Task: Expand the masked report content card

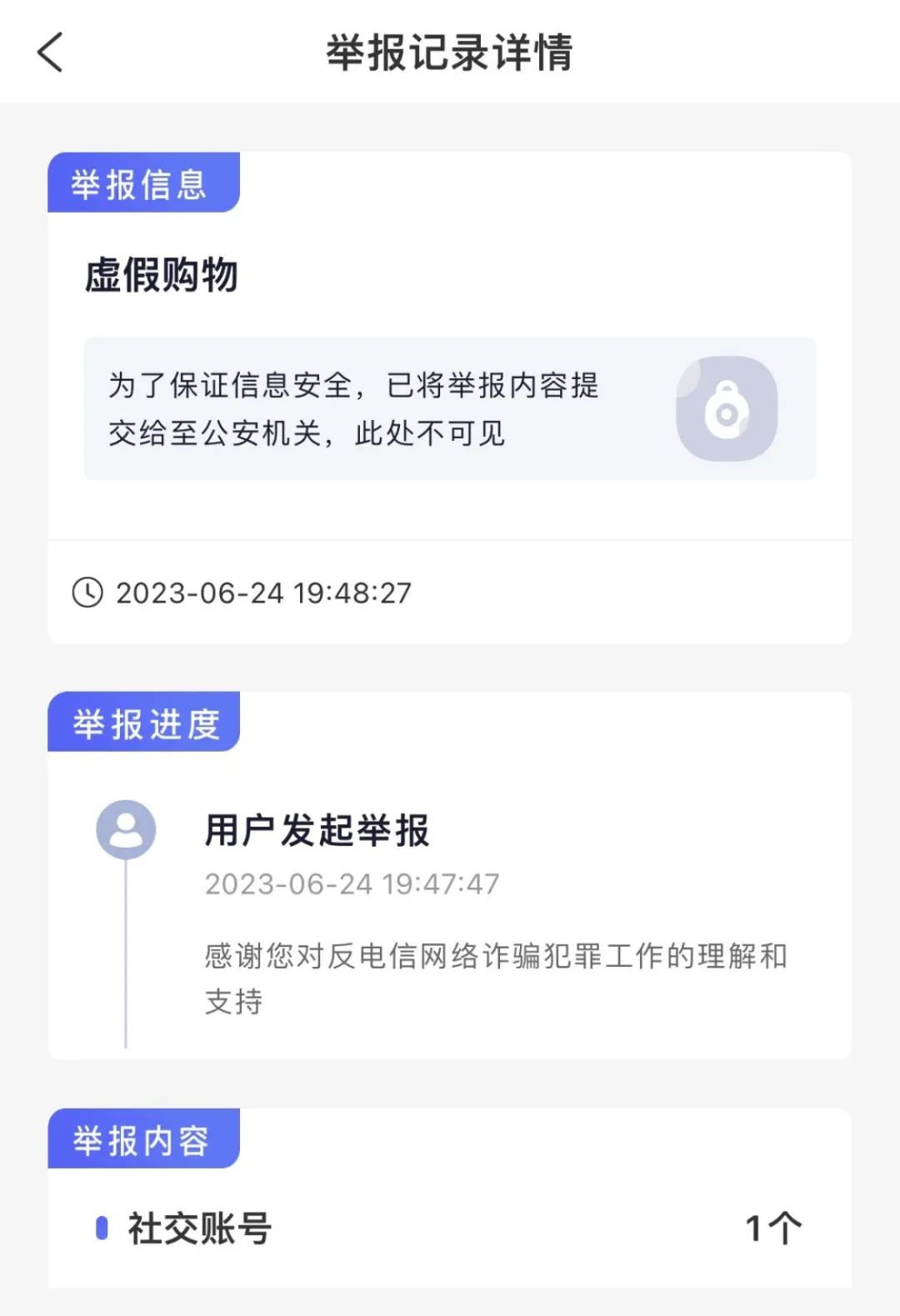Action: point(450,408)
